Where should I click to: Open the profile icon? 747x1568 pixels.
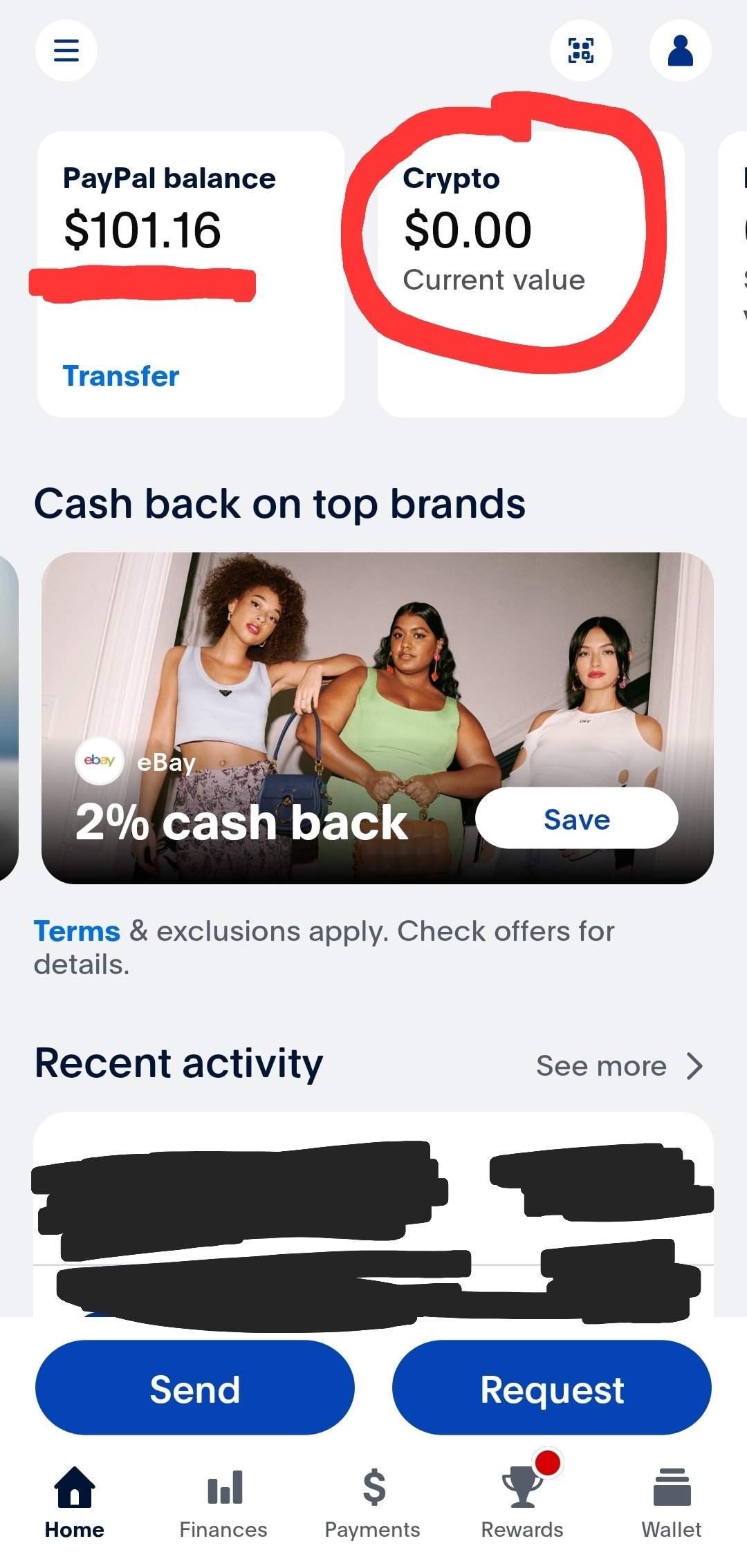[x=681, y=50]
